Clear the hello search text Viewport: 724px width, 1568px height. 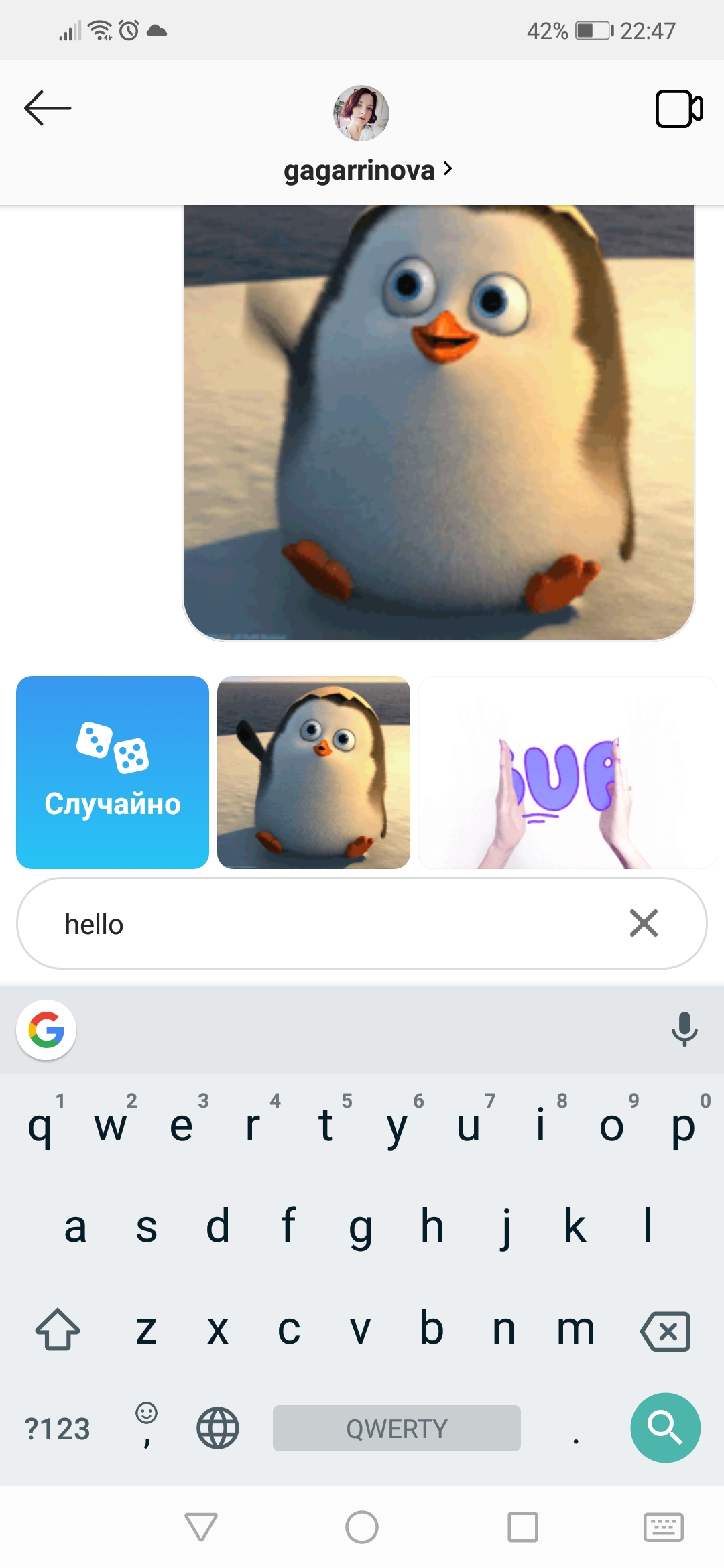[644, 923]
